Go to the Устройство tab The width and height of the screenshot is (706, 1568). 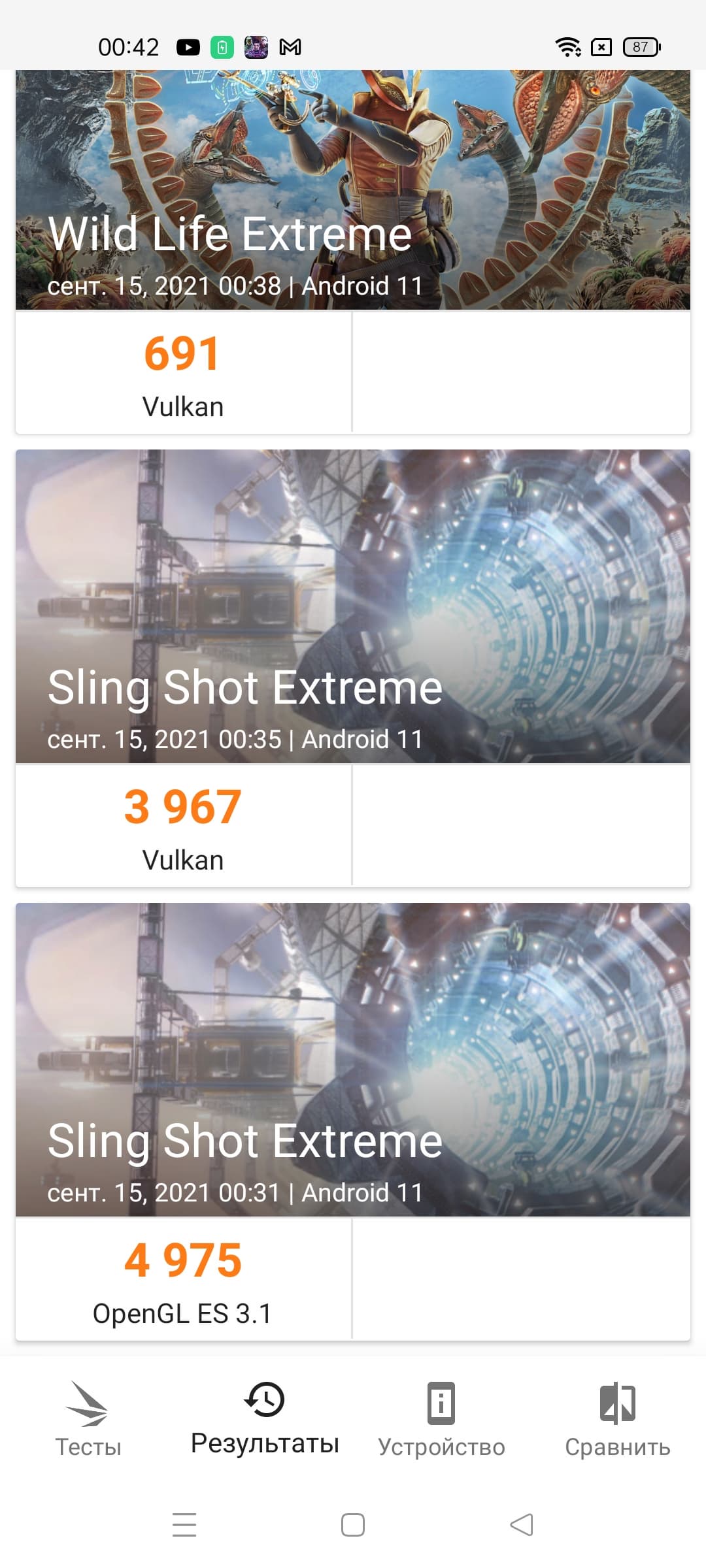click(441, 1419)
